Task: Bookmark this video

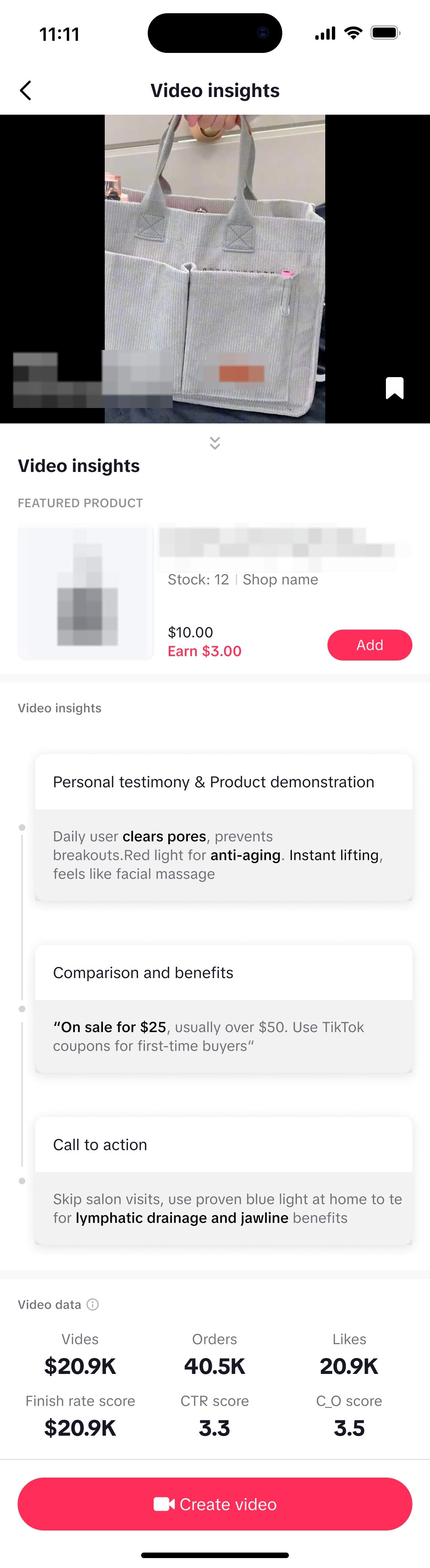Action: (394, 388)
